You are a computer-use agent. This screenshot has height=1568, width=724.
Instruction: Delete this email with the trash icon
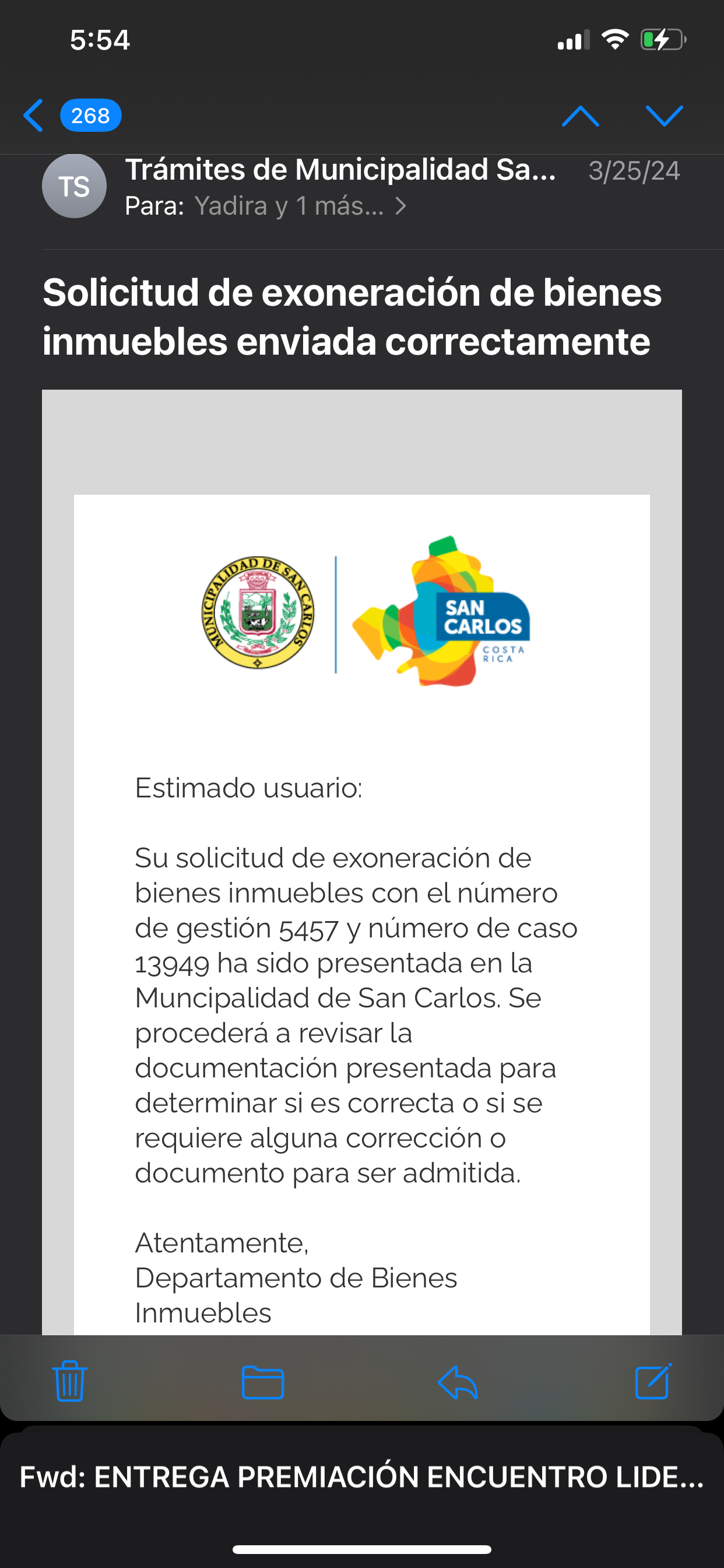coord(70,1381)
